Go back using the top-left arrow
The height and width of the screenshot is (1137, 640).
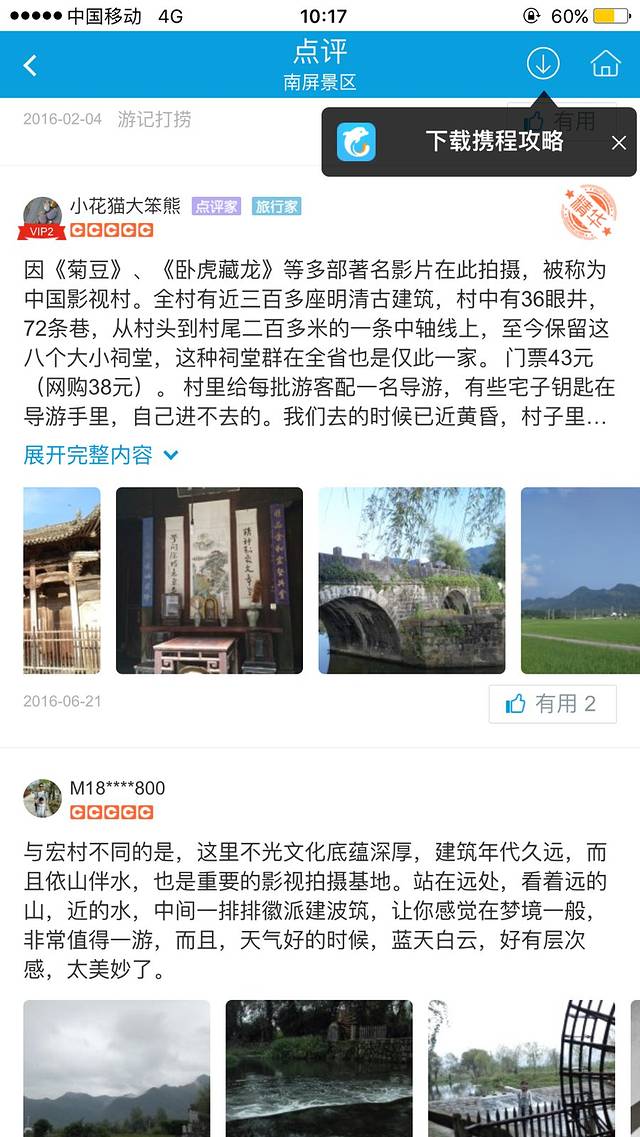click(30, 66)
